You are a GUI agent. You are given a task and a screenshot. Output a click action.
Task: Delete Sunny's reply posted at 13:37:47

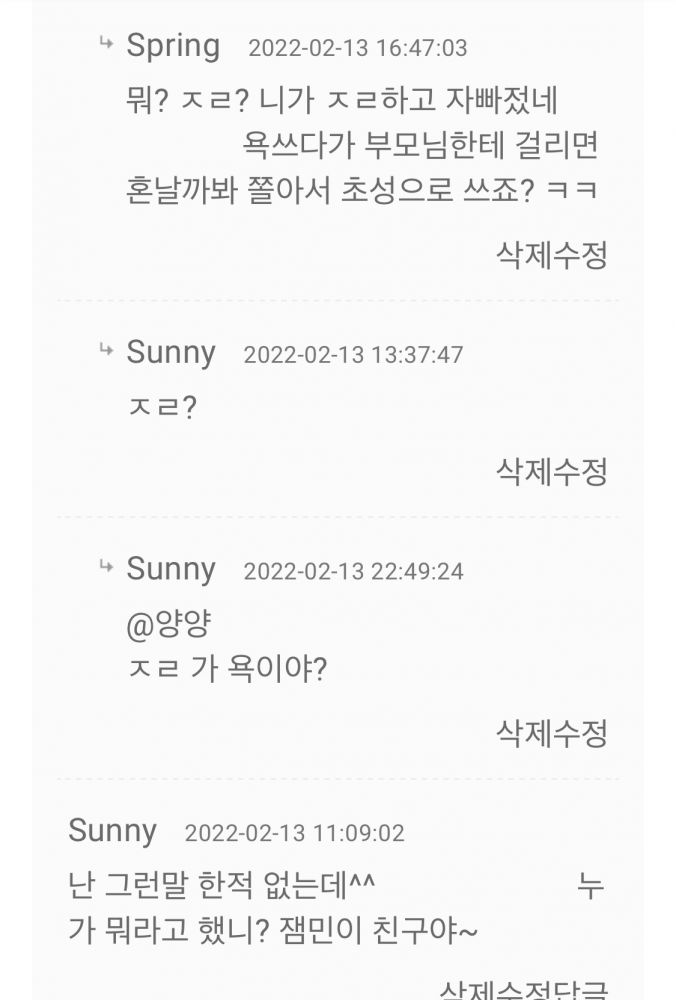click(x=524, y=471)
